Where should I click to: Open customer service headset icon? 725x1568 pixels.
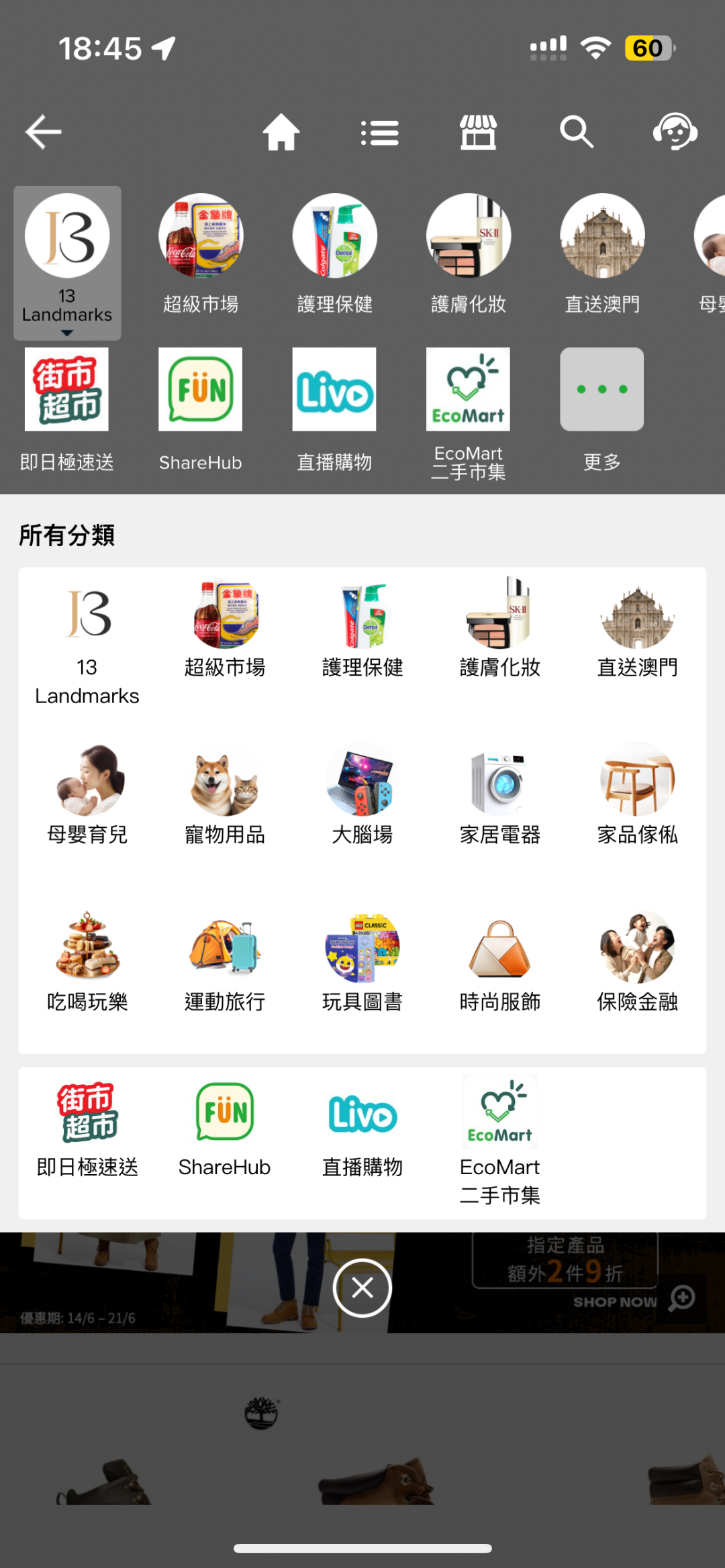pos(675,132)
